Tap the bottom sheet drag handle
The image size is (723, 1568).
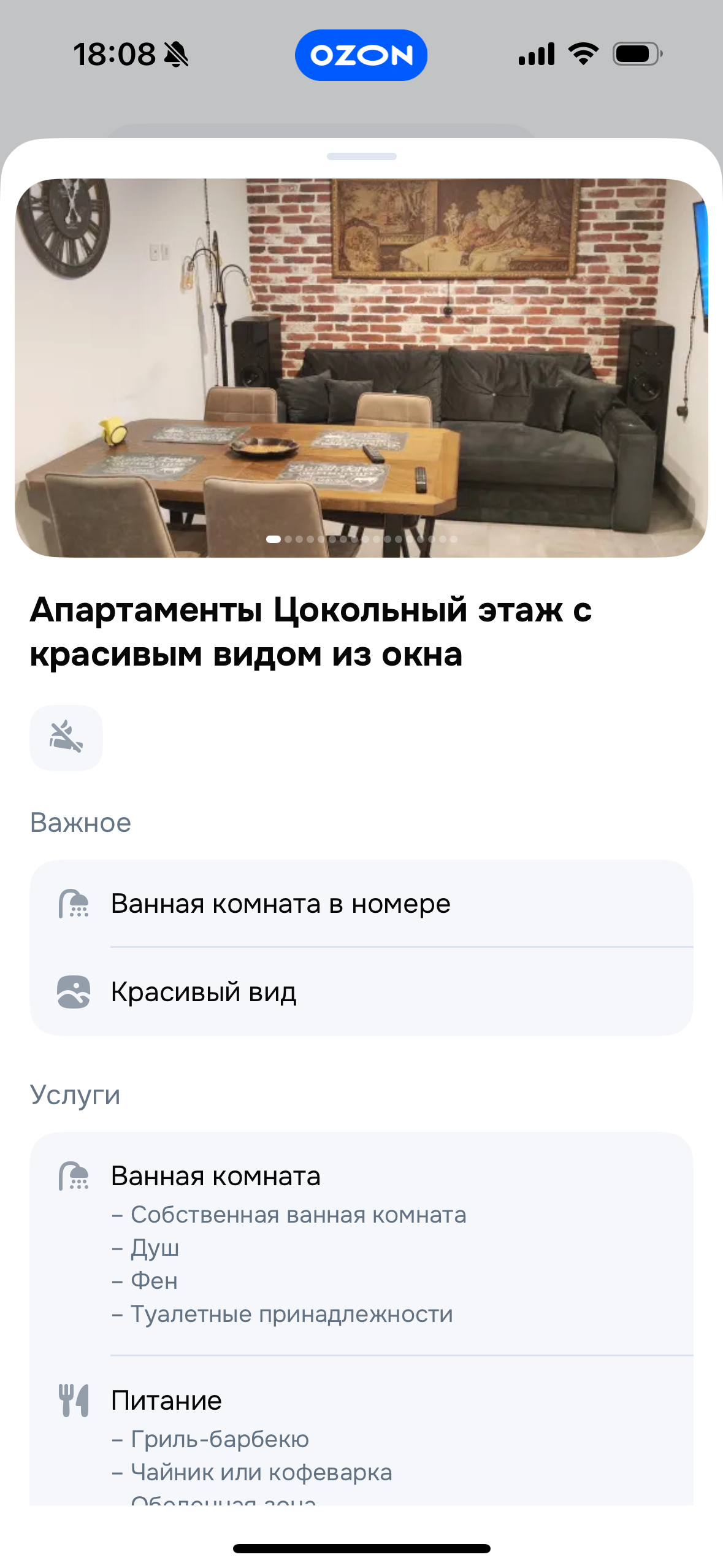pyautogui.click(x=361, y=156)
